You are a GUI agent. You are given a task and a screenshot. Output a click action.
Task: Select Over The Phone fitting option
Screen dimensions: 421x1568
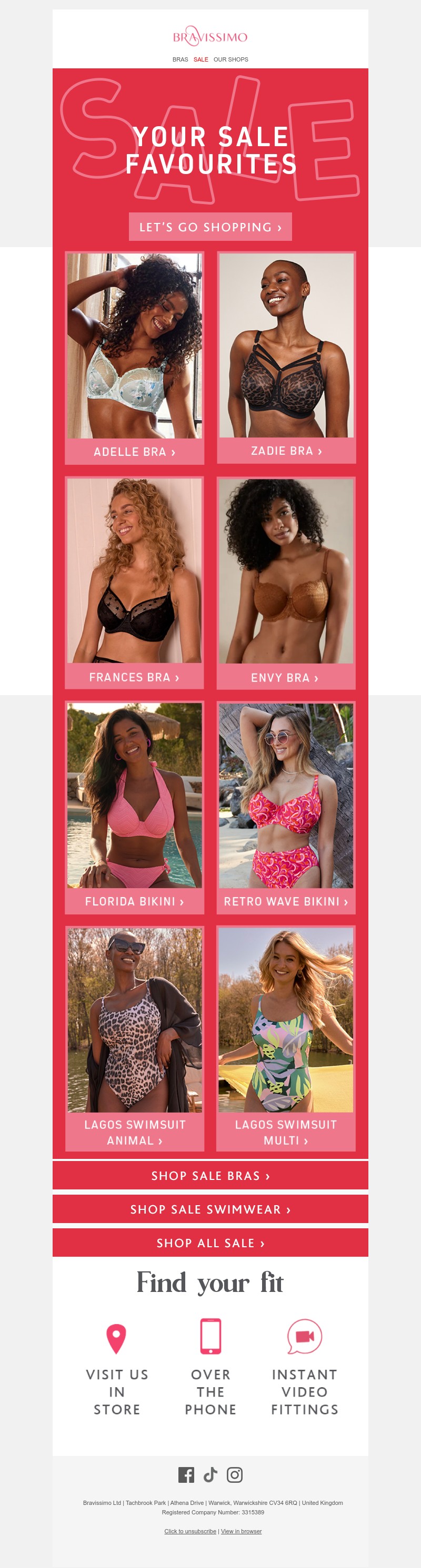tap(210, 1370)
